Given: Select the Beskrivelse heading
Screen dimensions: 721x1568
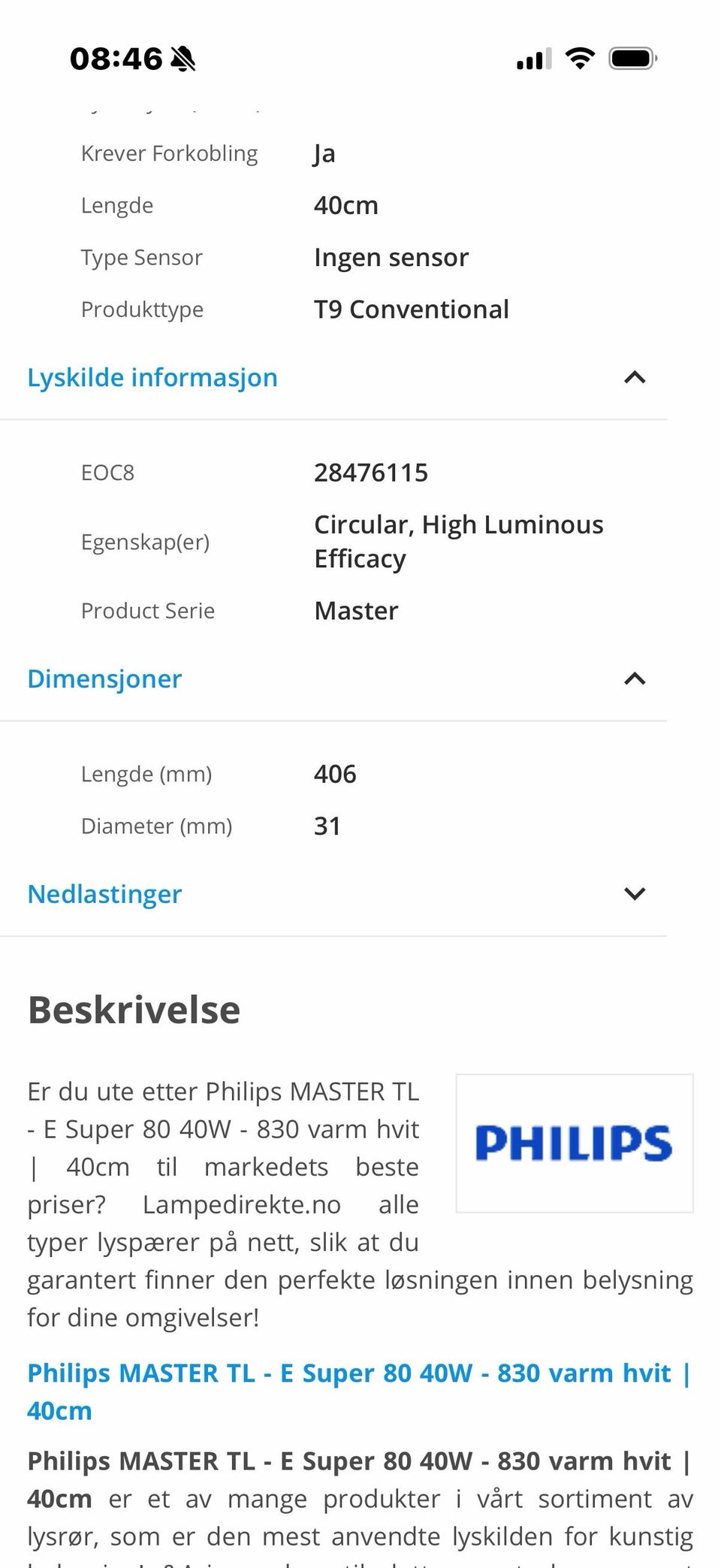Looking at the screenshot, I should tap(133, 1010).
